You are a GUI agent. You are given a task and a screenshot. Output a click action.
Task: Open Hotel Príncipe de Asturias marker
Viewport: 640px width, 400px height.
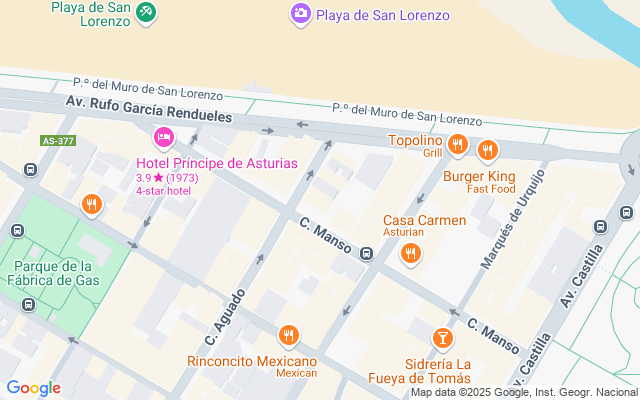click(162, 137)
